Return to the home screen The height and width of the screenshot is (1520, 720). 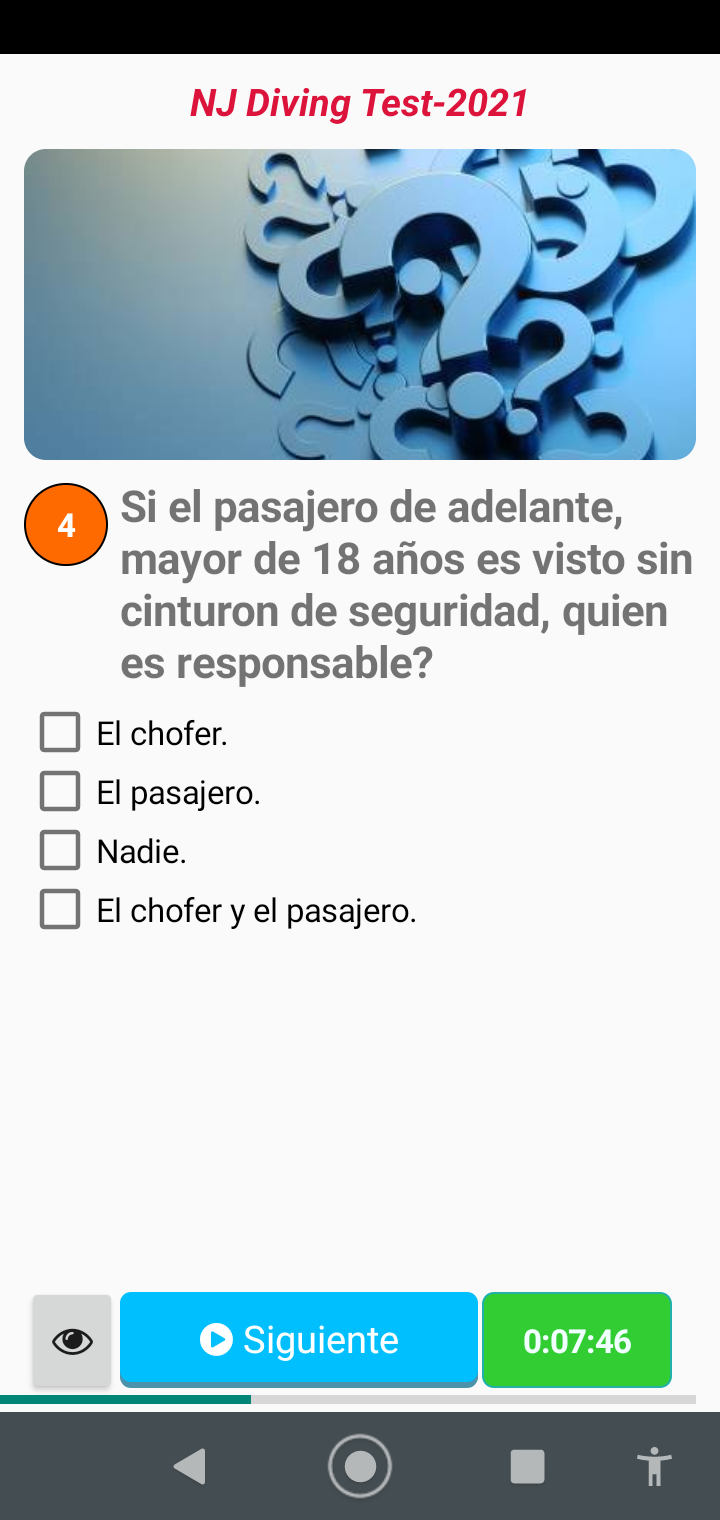(x=360, y=1467)
